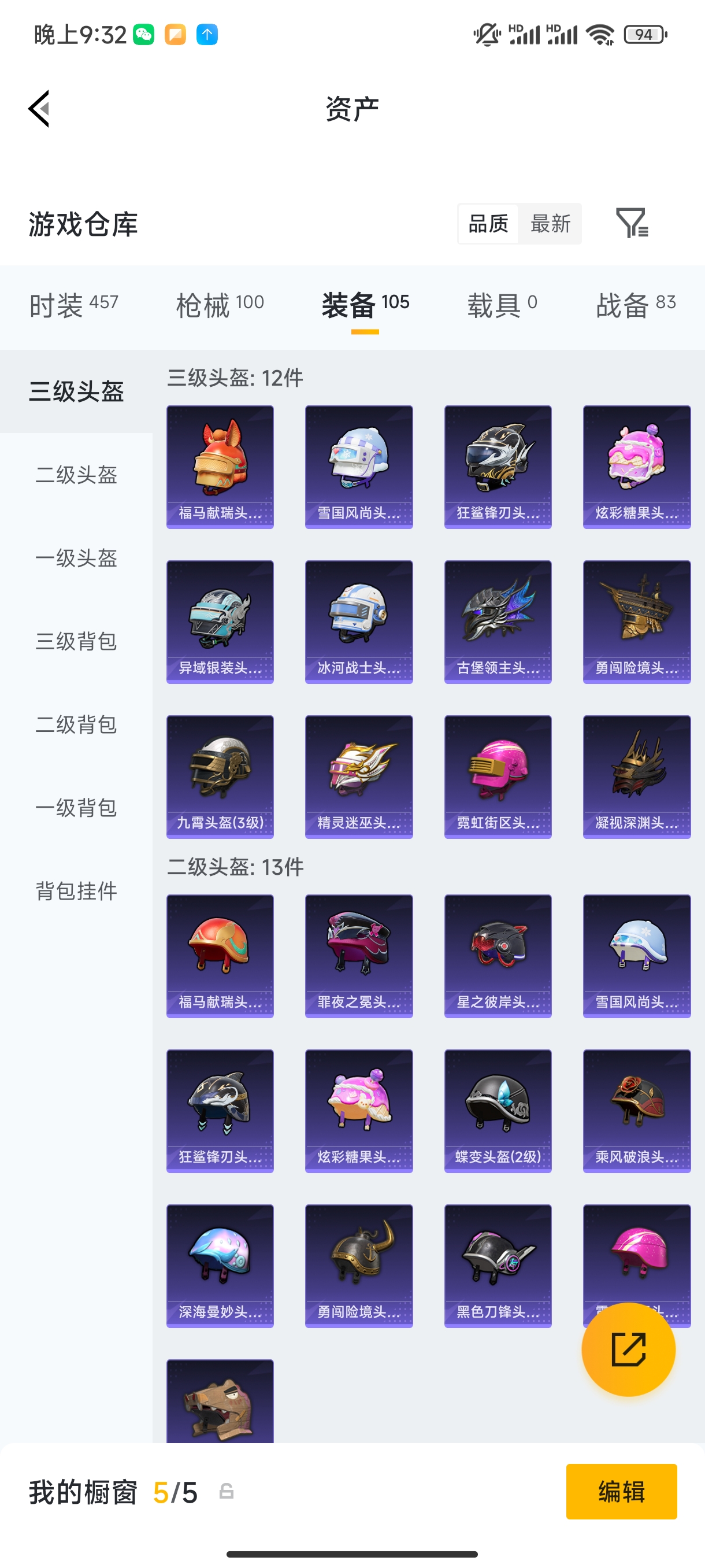Enable the 品质 sorting option
Image resolution: width=705 pixels, height=1568 pixels.
[x=488, y=224]
